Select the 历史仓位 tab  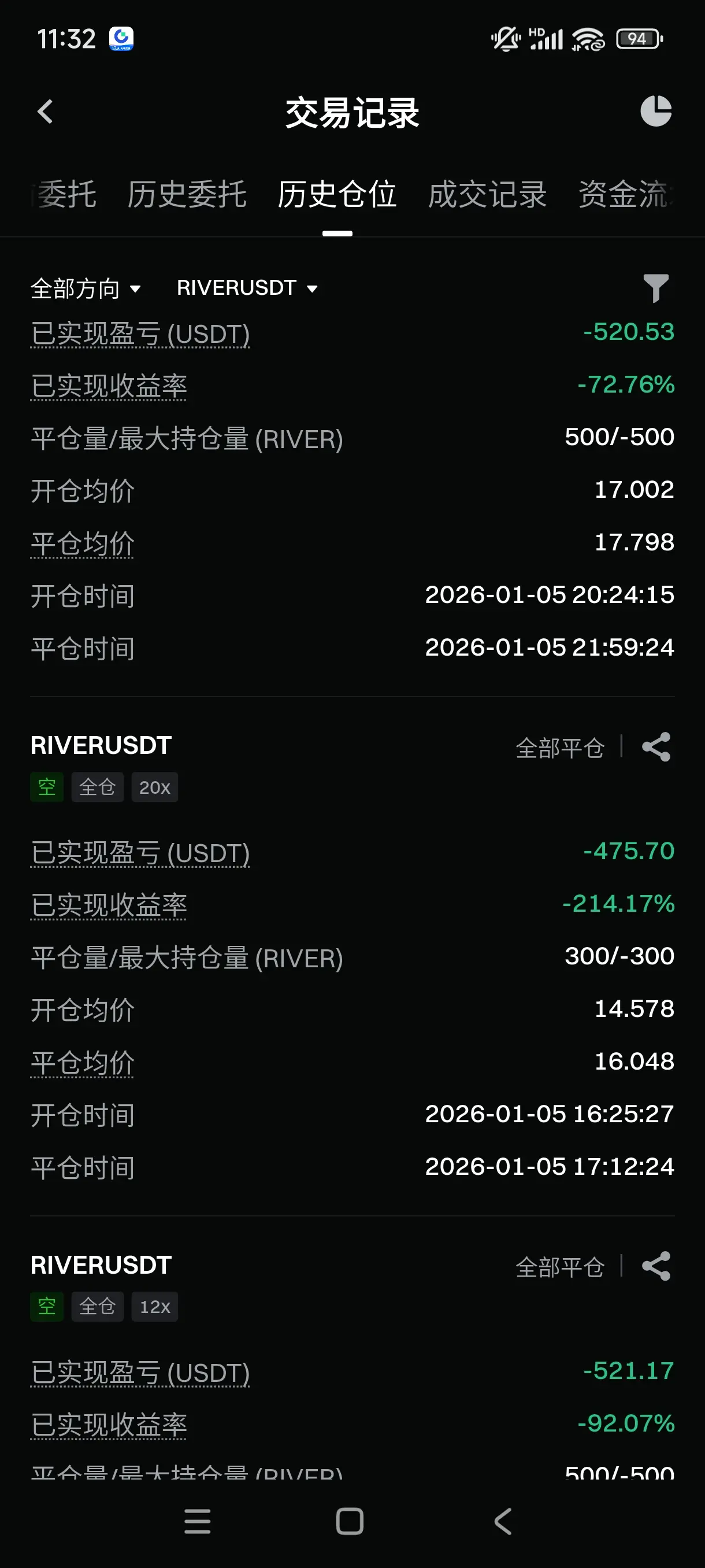(x=337, y=195)
